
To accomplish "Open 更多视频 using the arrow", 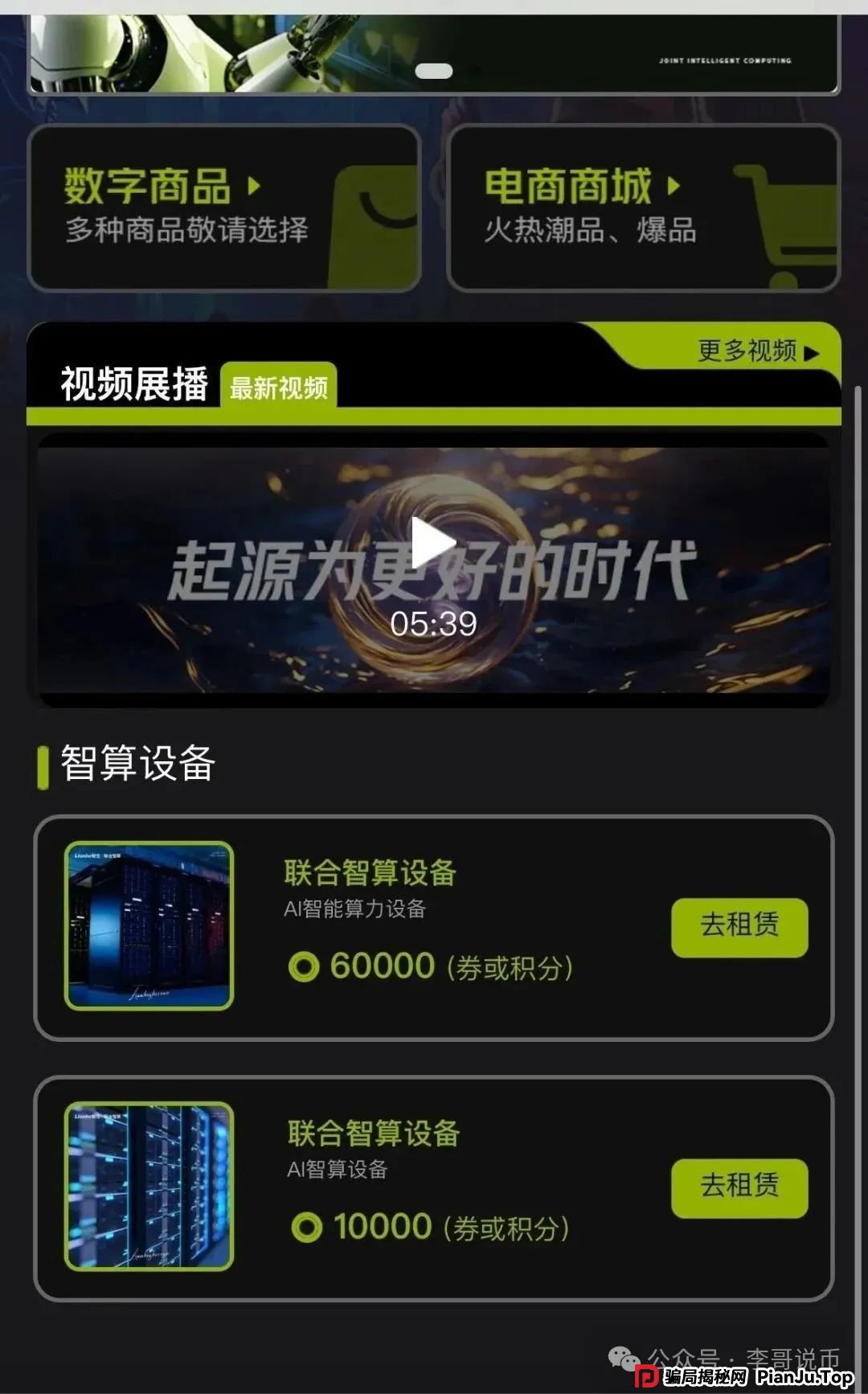I will tap(813, 352).
